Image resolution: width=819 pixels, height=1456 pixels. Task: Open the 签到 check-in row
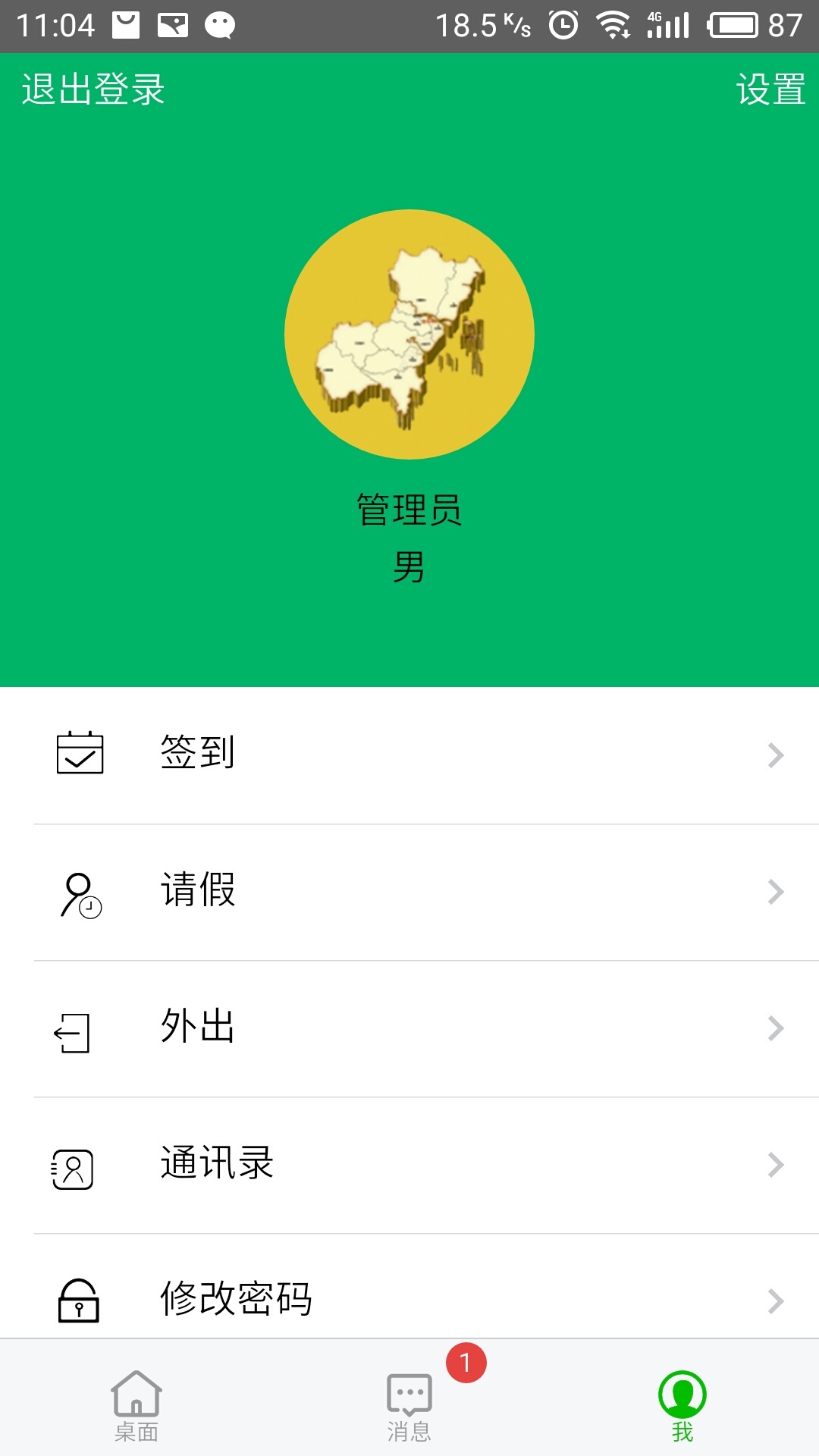[x=409, y=755]
